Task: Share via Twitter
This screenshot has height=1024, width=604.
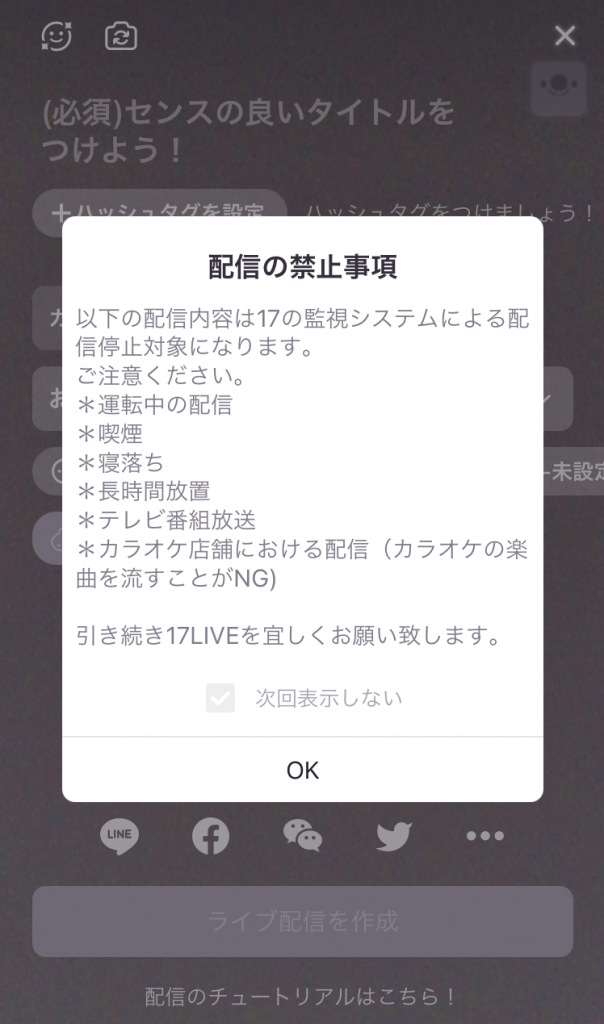Action: click(394, 836)
